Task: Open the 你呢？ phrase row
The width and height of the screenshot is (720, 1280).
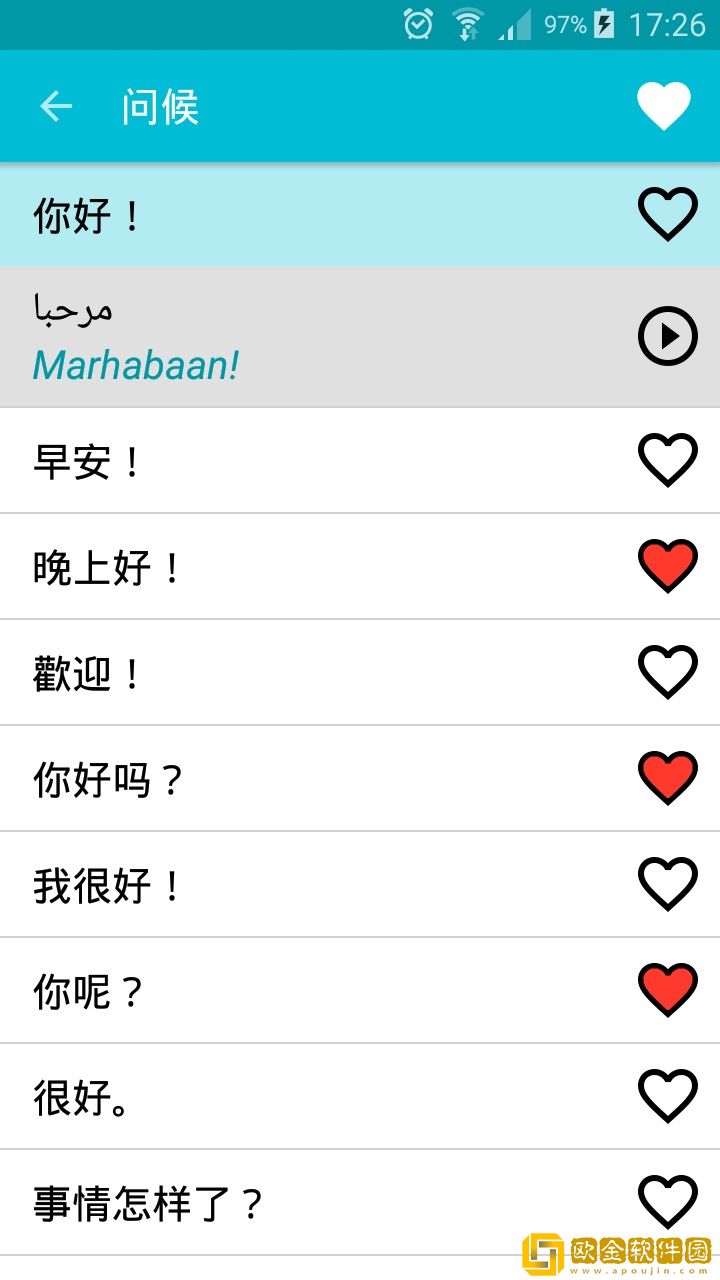Action: click(x=300, y=992)
